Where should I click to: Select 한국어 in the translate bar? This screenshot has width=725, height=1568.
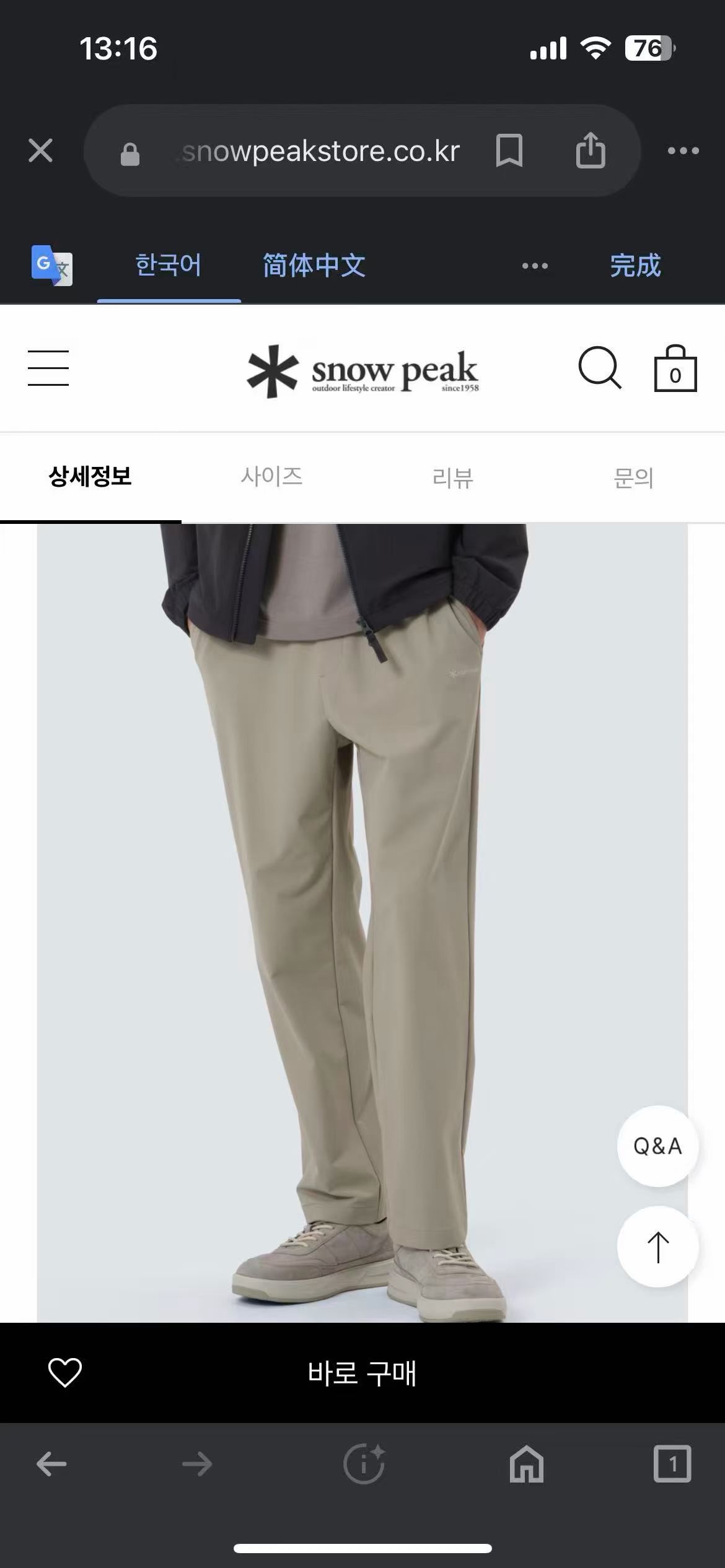click(x=169, y=266)
